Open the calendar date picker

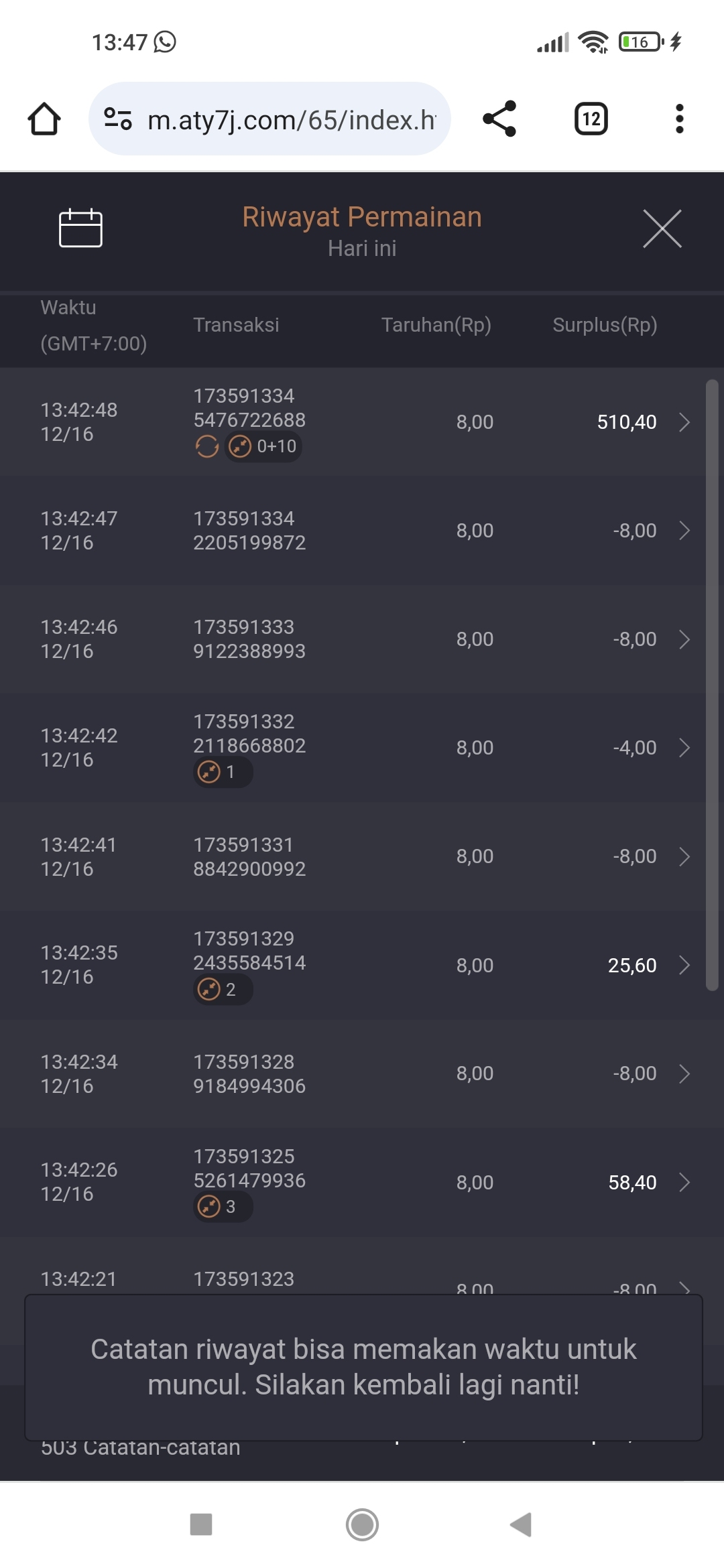pyautogui.click(x=80, y=228)
